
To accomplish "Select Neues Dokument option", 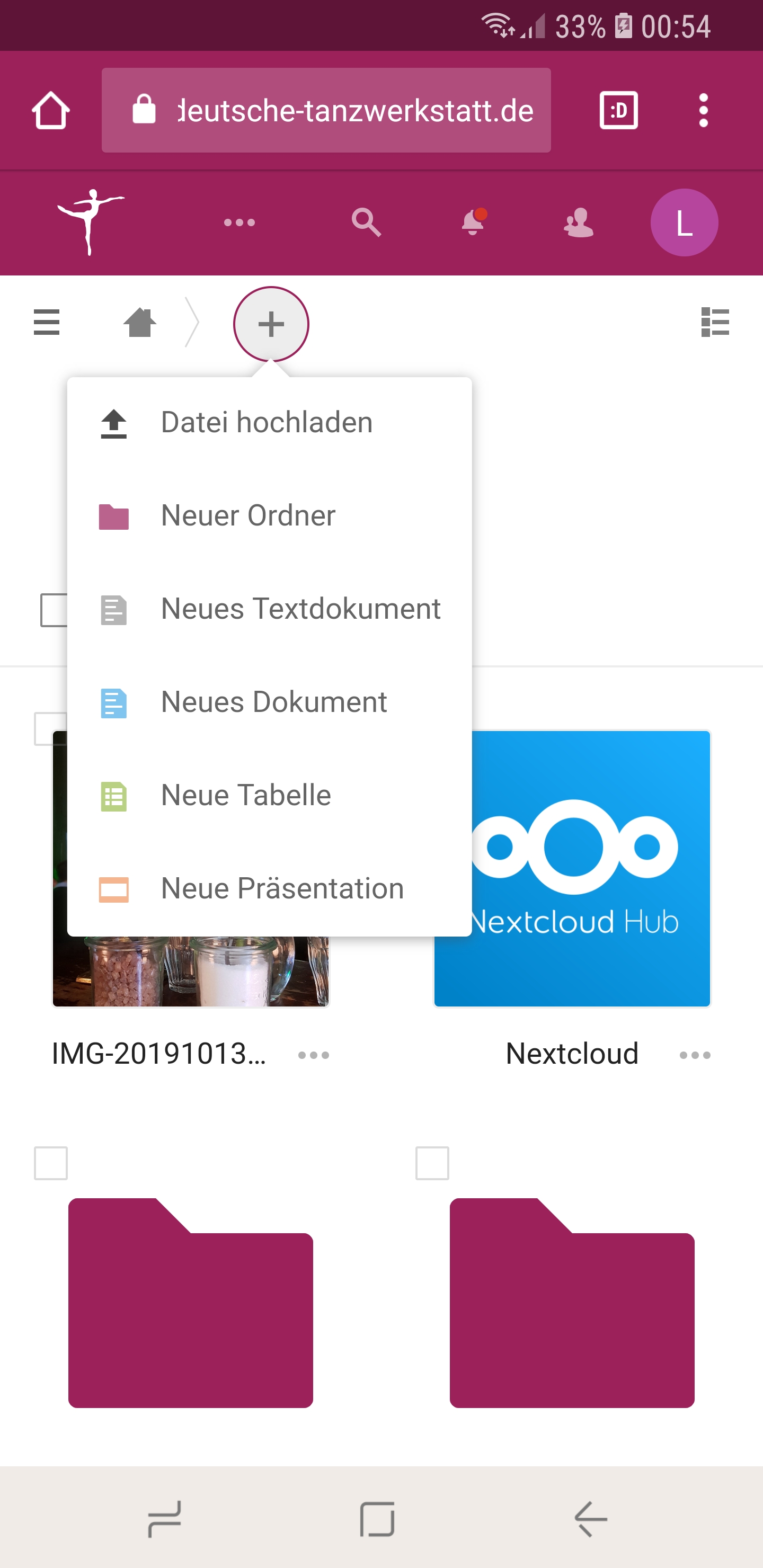I will coord(269,702).
